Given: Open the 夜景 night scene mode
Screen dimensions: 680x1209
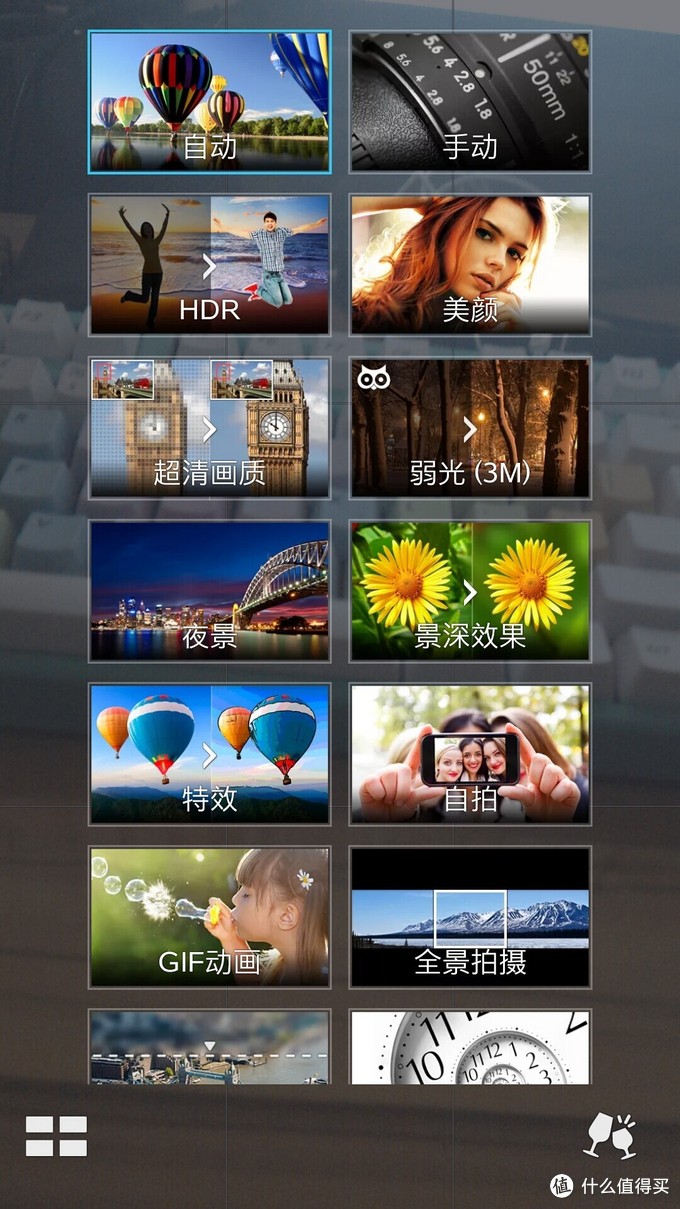Looking at the screenshot, I should [209, 590].
